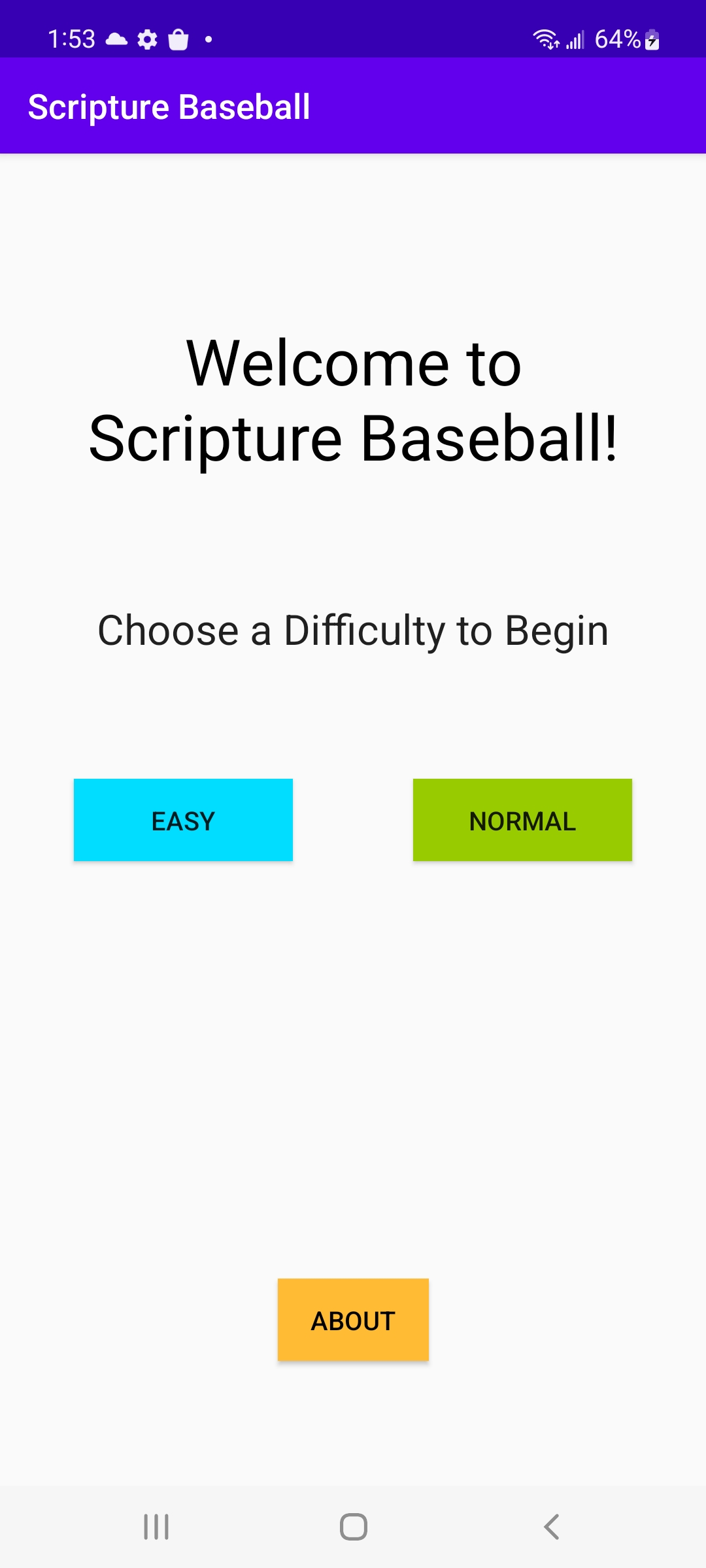Image resolution: width=706 pixels, height=1568 pixels.
Task: Choose the Normal difficulty button
Action: pyautogui.click(x=522, y=820)
